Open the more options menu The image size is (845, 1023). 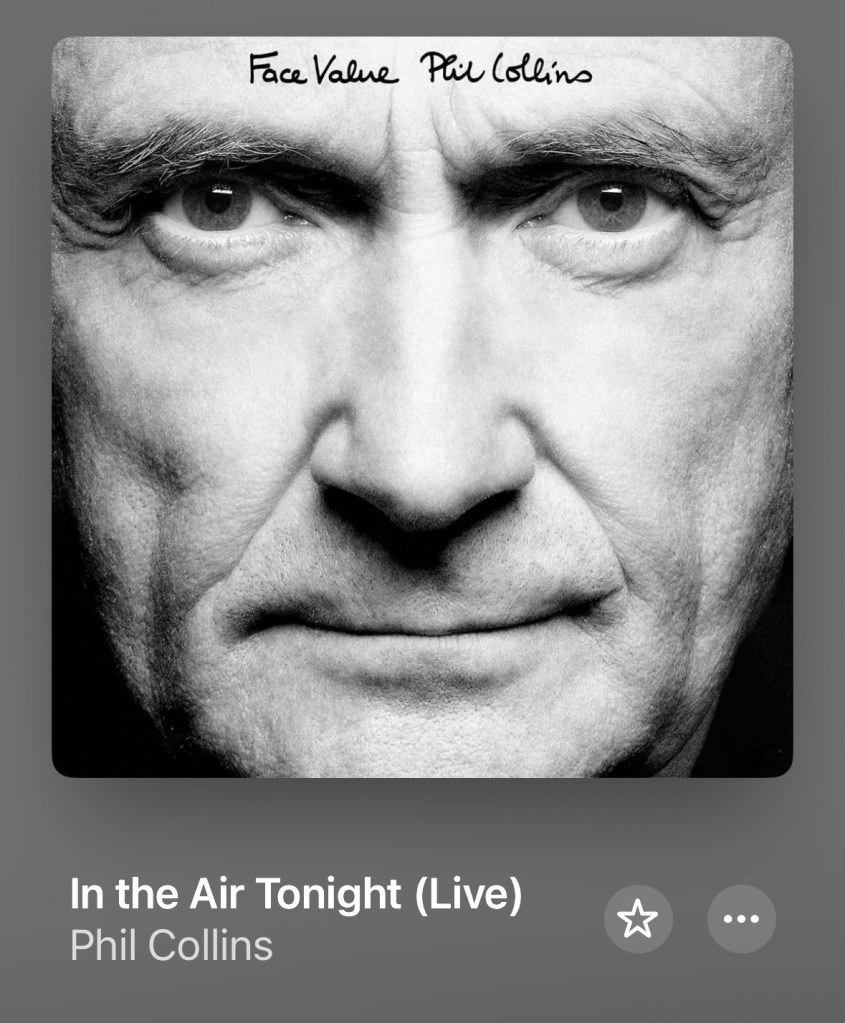tap(741, 919)
